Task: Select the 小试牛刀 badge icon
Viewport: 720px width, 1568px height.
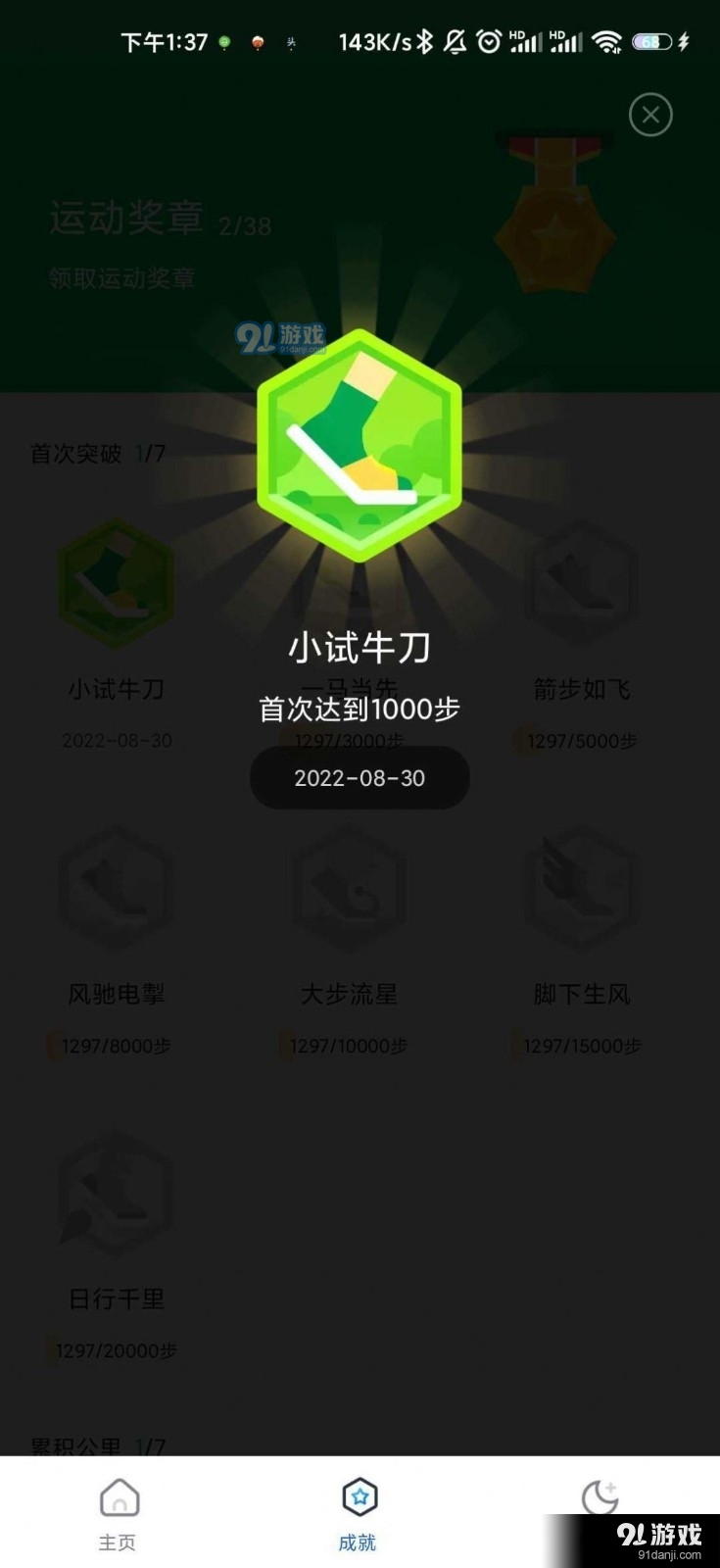Action: (x=116, y=585)
